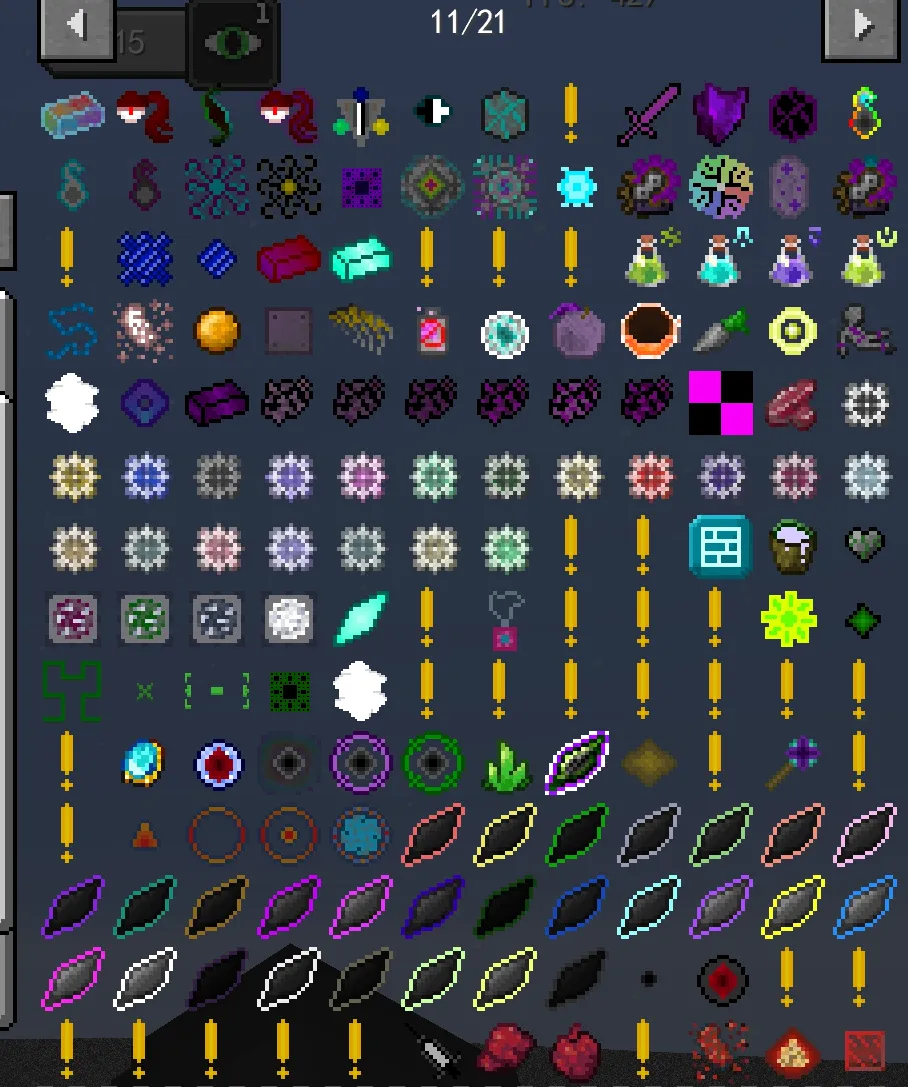908x1087 pixels.
Task: Choose the red ingot item
Action: [x=289, y=258]
